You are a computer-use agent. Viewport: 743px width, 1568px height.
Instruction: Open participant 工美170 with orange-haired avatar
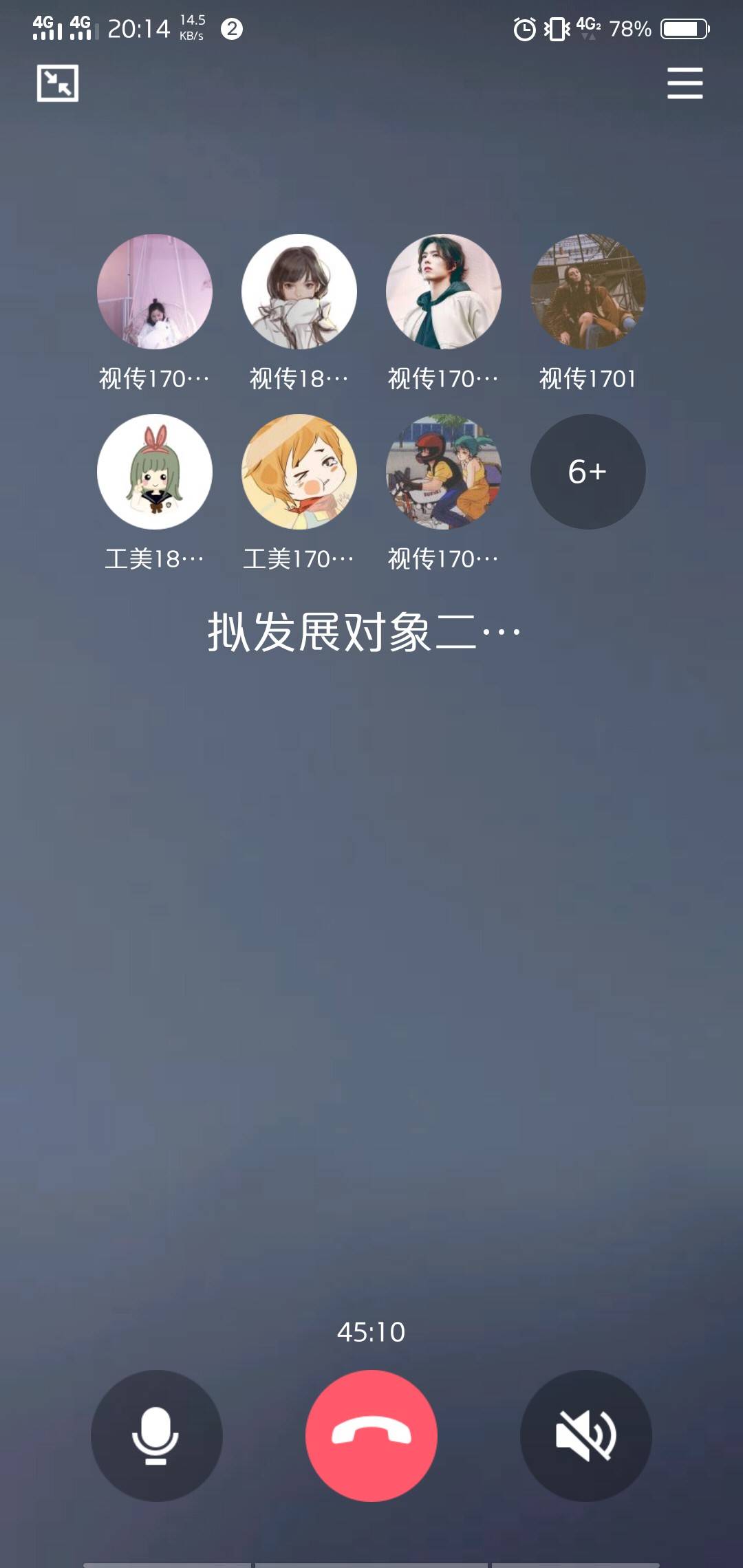[299, 472]
